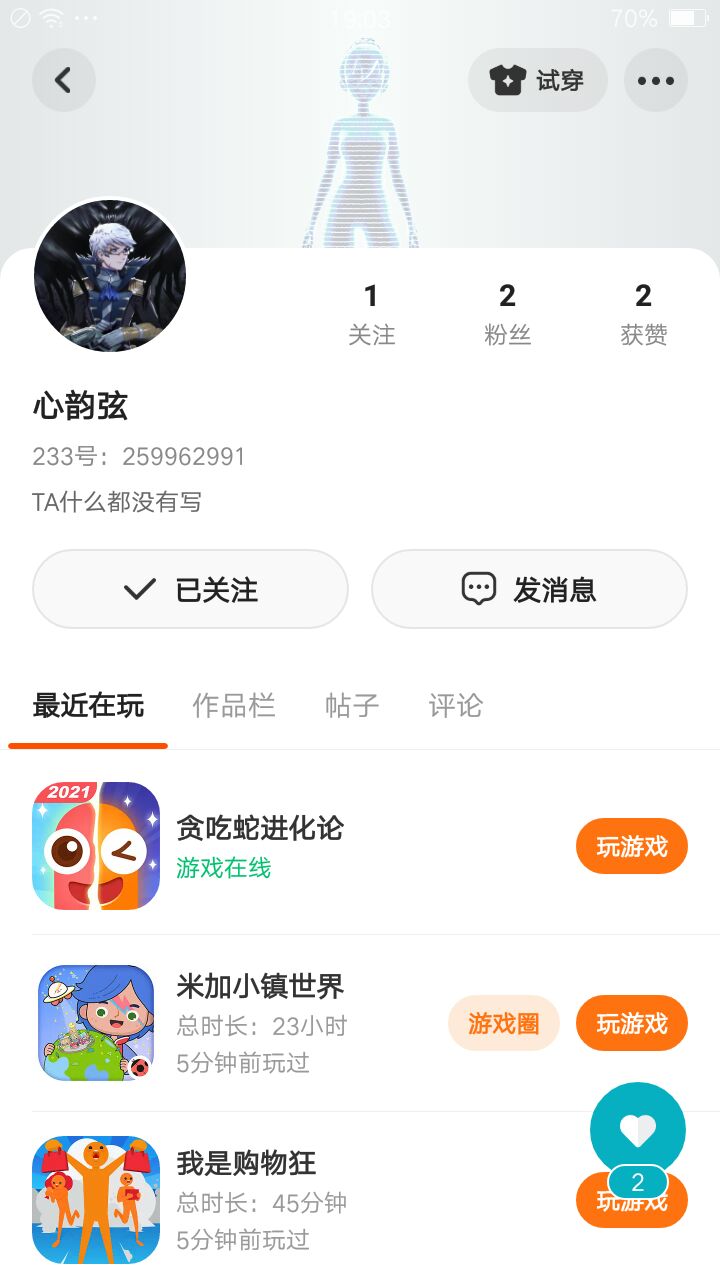View 心韵弦's profile avatar

point(110,275)
